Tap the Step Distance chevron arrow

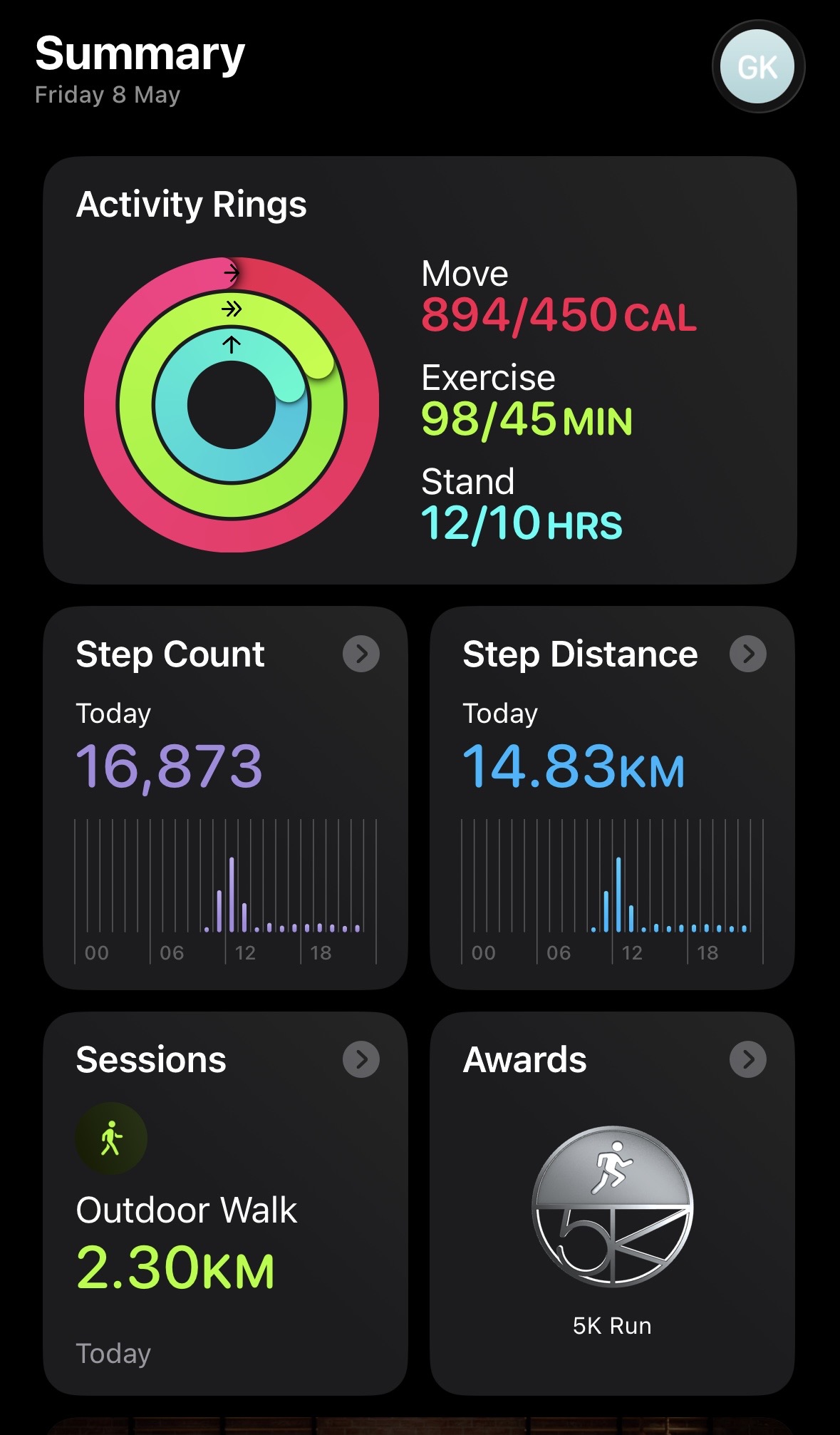[748, 654]
